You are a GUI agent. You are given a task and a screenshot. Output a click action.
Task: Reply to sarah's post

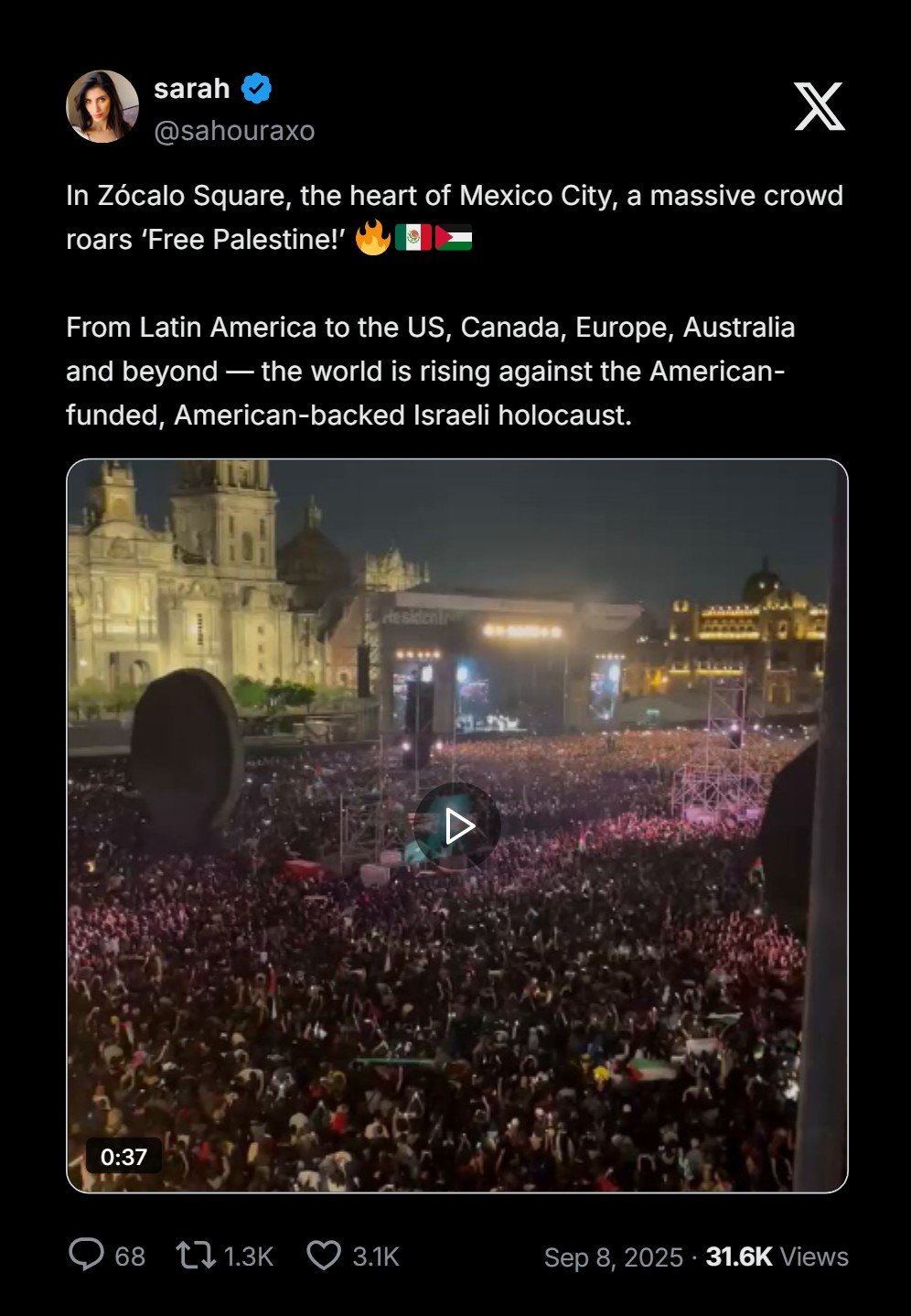87,1256
